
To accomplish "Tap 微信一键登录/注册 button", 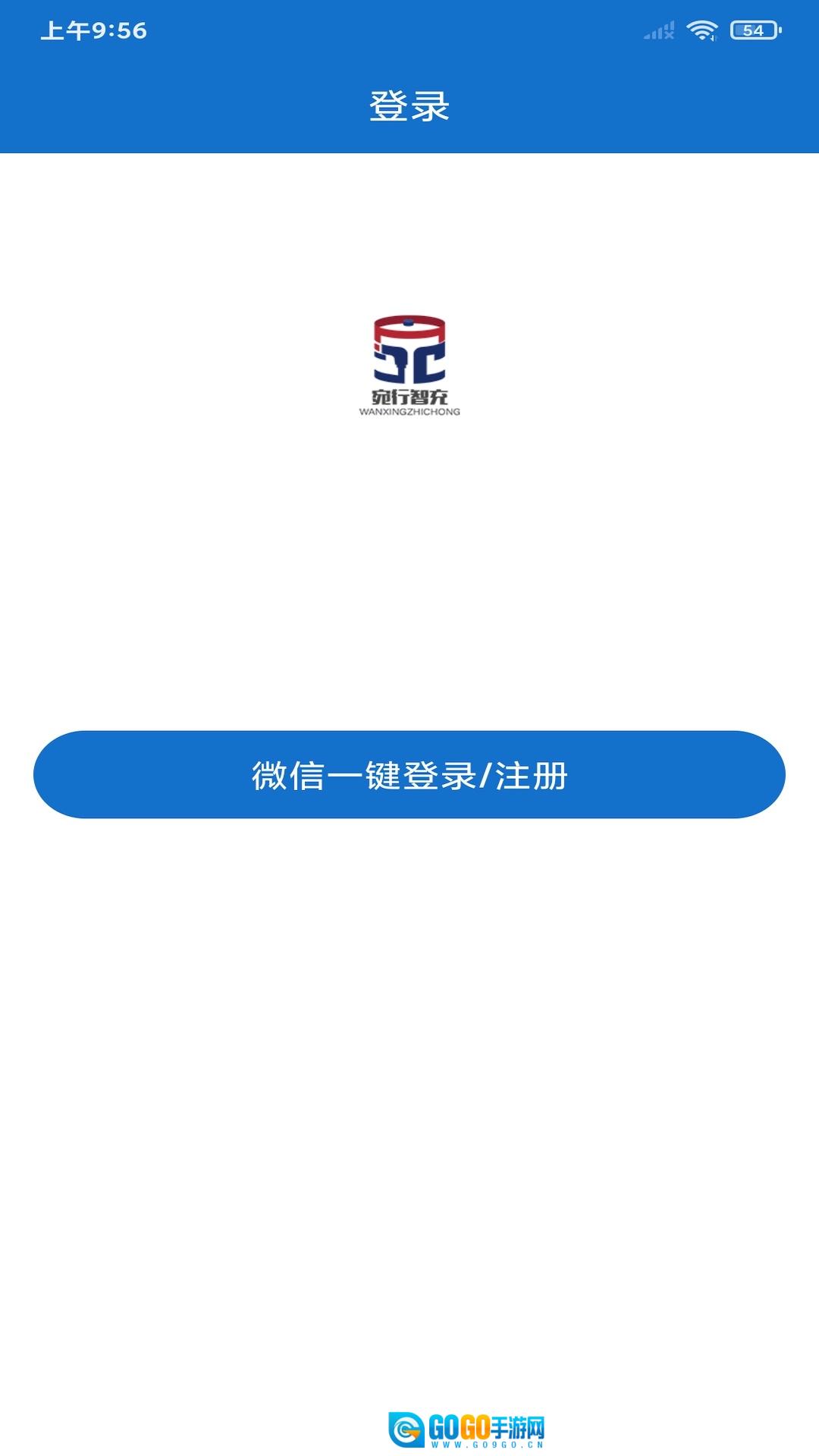I will pos(409,774).
